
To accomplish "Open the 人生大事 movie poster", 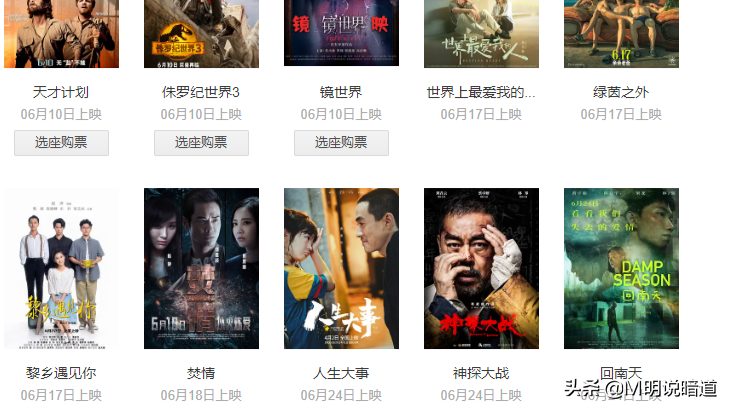I will 341,268.
